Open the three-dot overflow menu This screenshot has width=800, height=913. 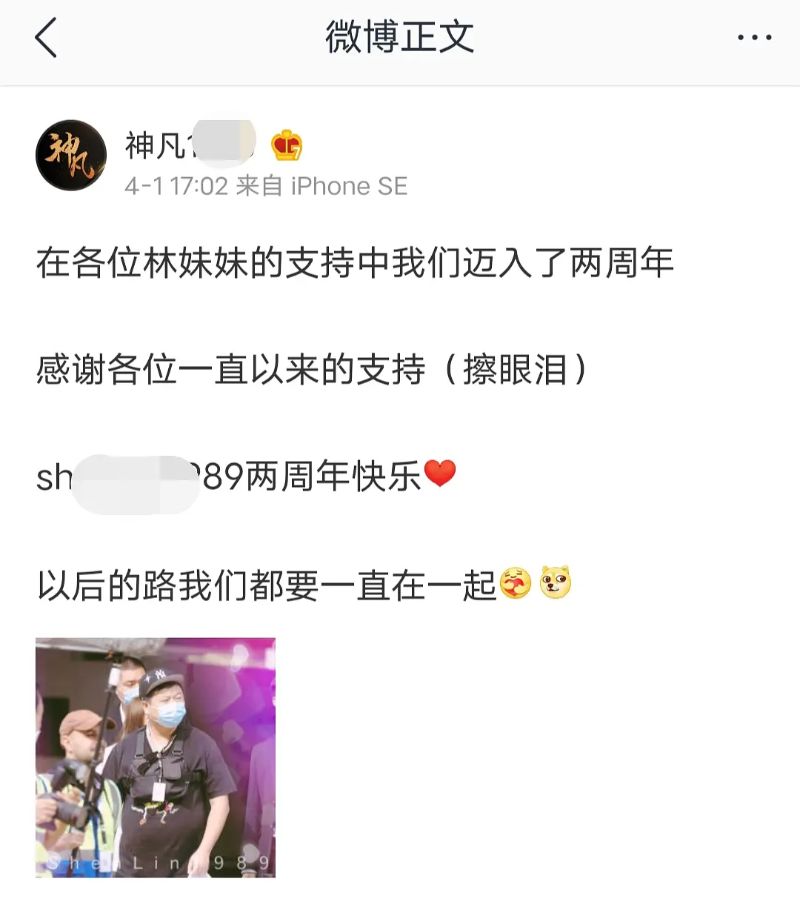754,38
